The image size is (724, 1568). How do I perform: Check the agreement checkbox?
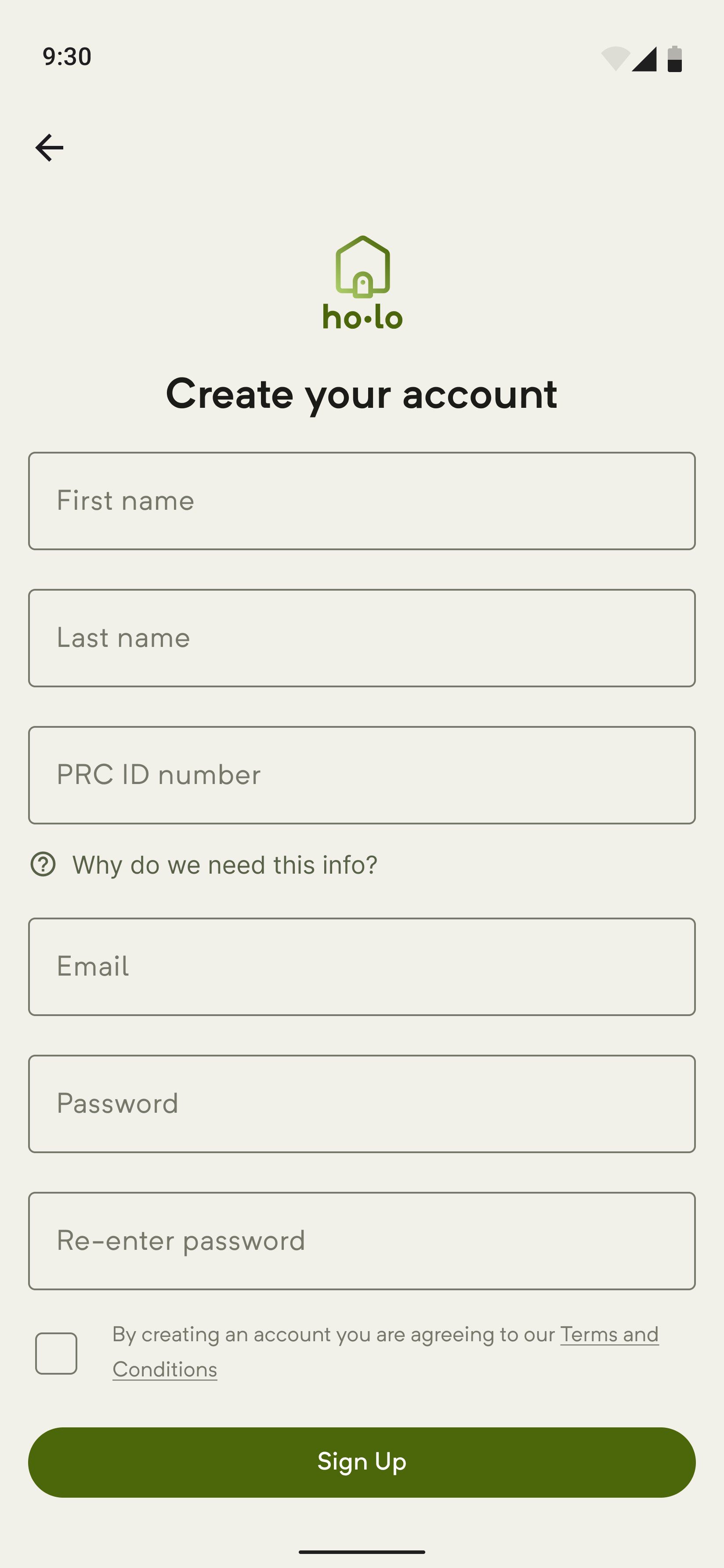[56, 1353]
